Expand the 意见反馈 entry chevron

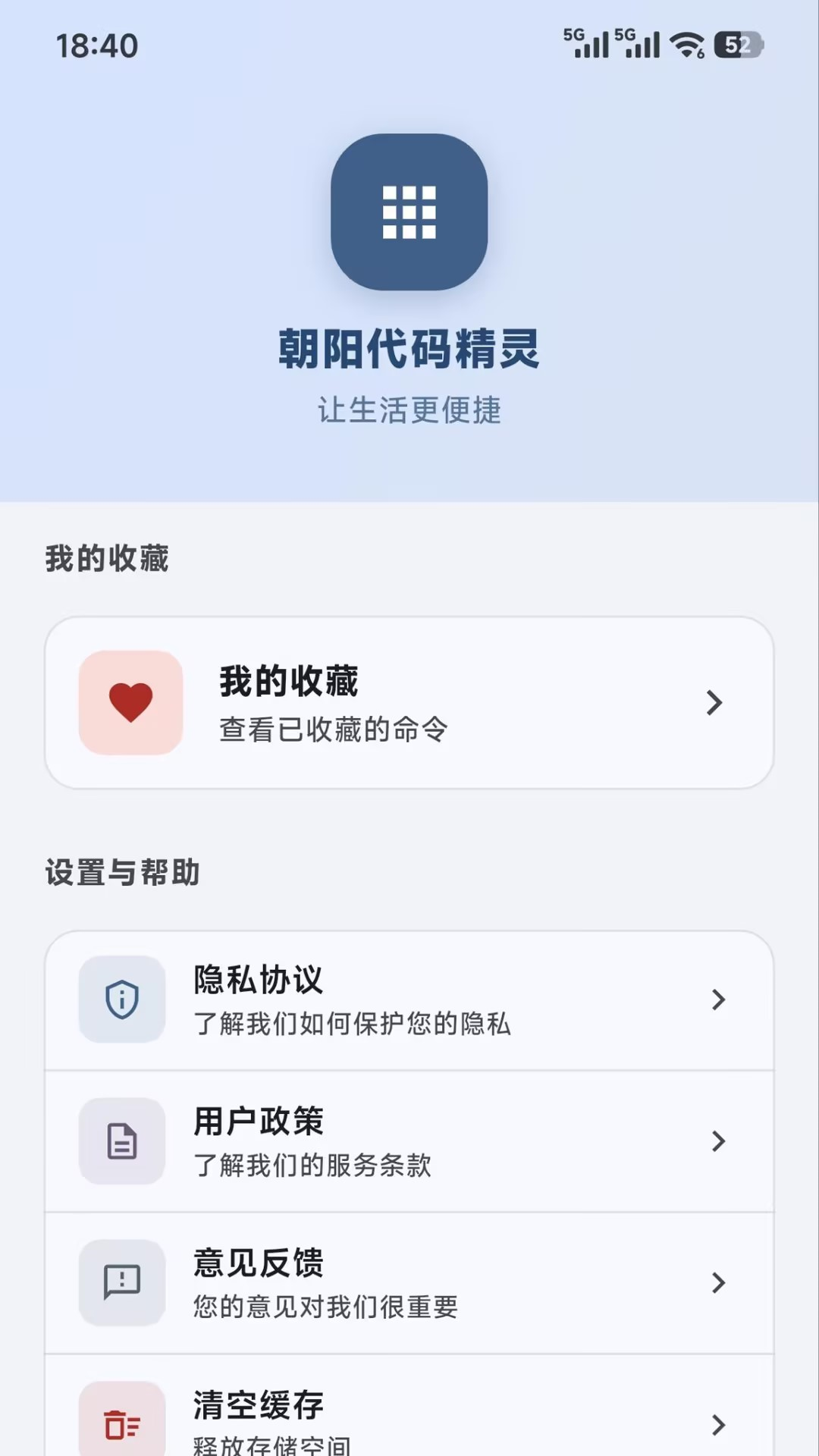tap(717, 1283)
